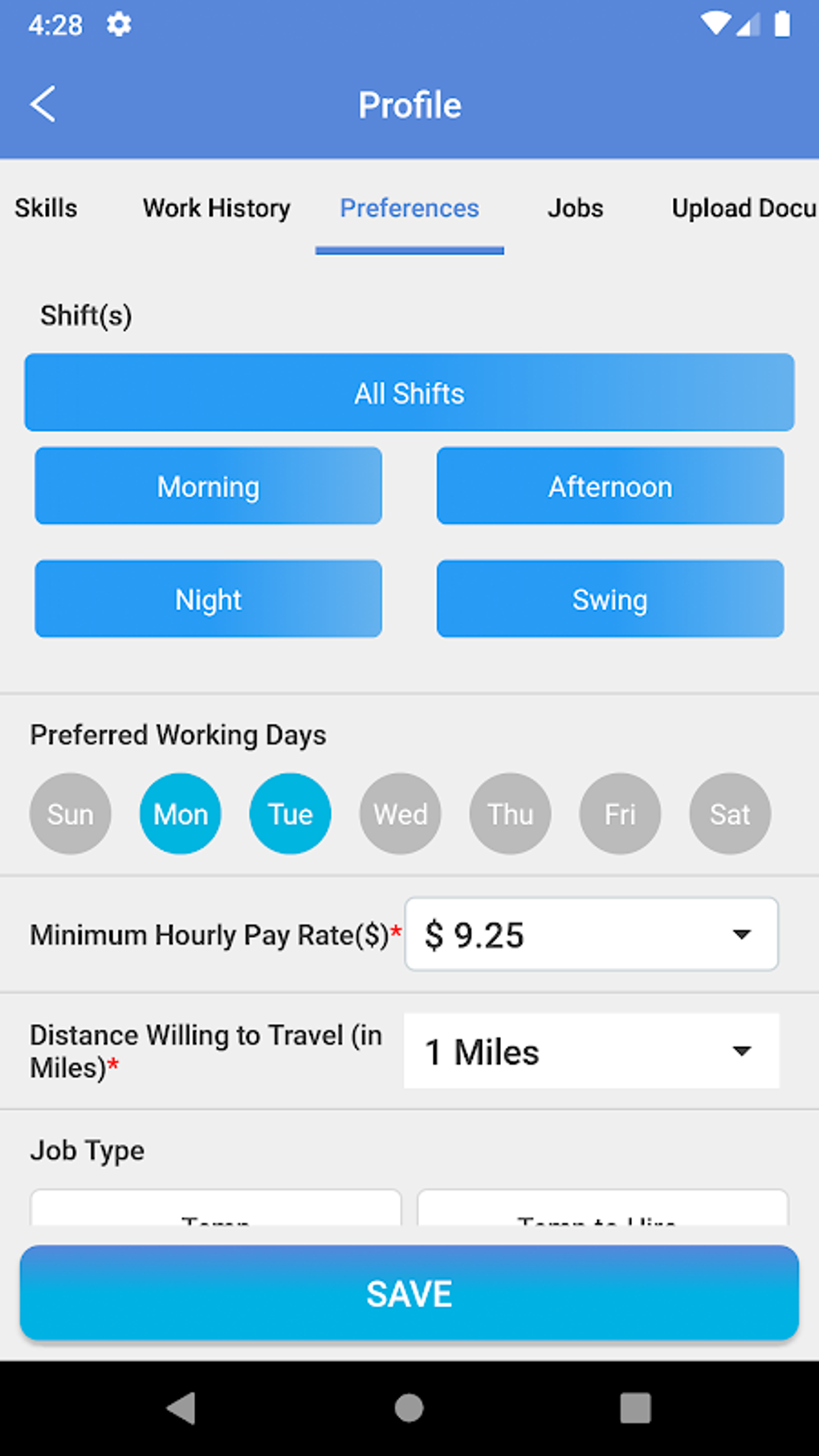Open the Work History tab
Image resolution: width=819 pixels, height=1456 pixels.
[x=216, y=208]
